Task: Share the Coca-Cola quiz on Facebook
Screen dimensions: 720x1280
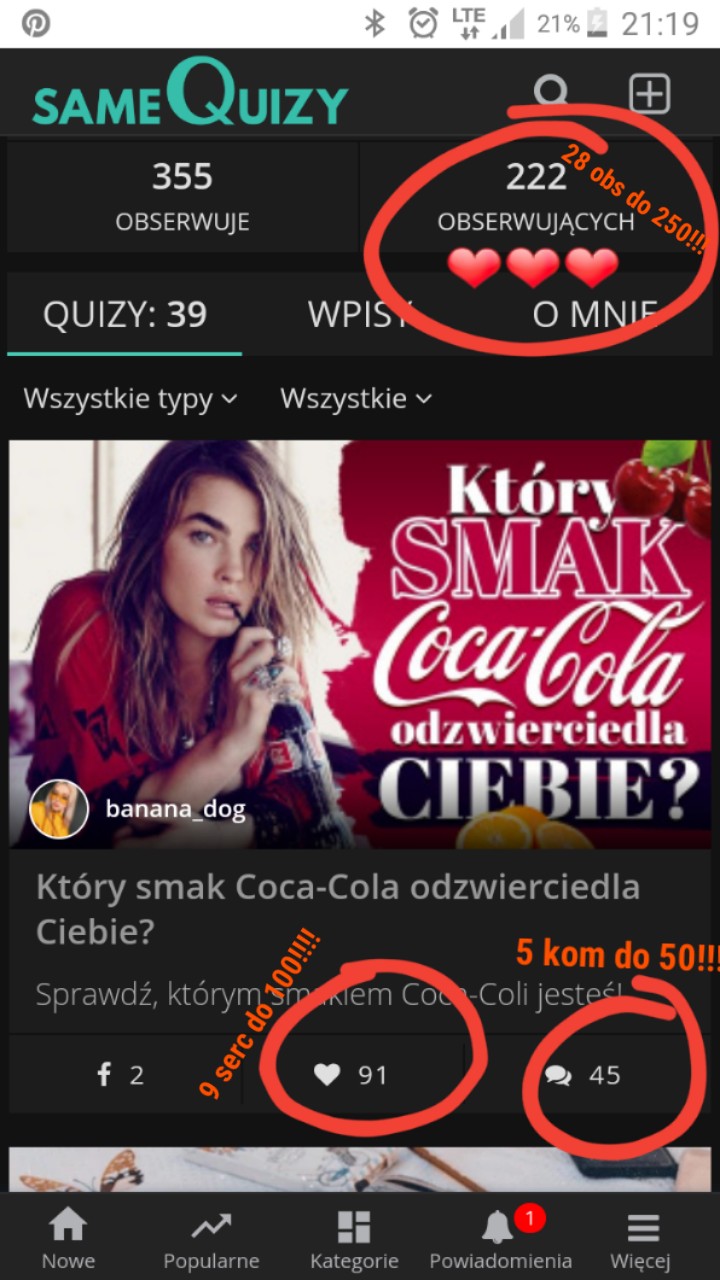Action: tap(121, 1075)
